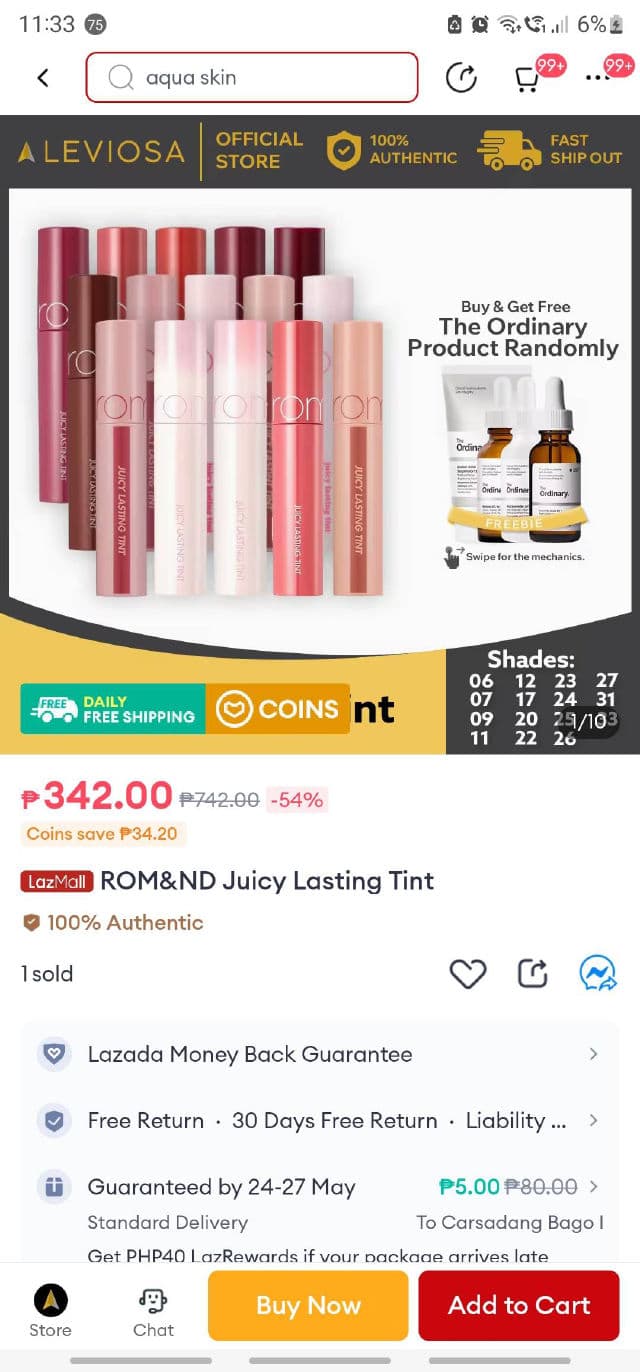
Task: Open Lazada Money Back Guarantee details
Action: pos(320,1054)
